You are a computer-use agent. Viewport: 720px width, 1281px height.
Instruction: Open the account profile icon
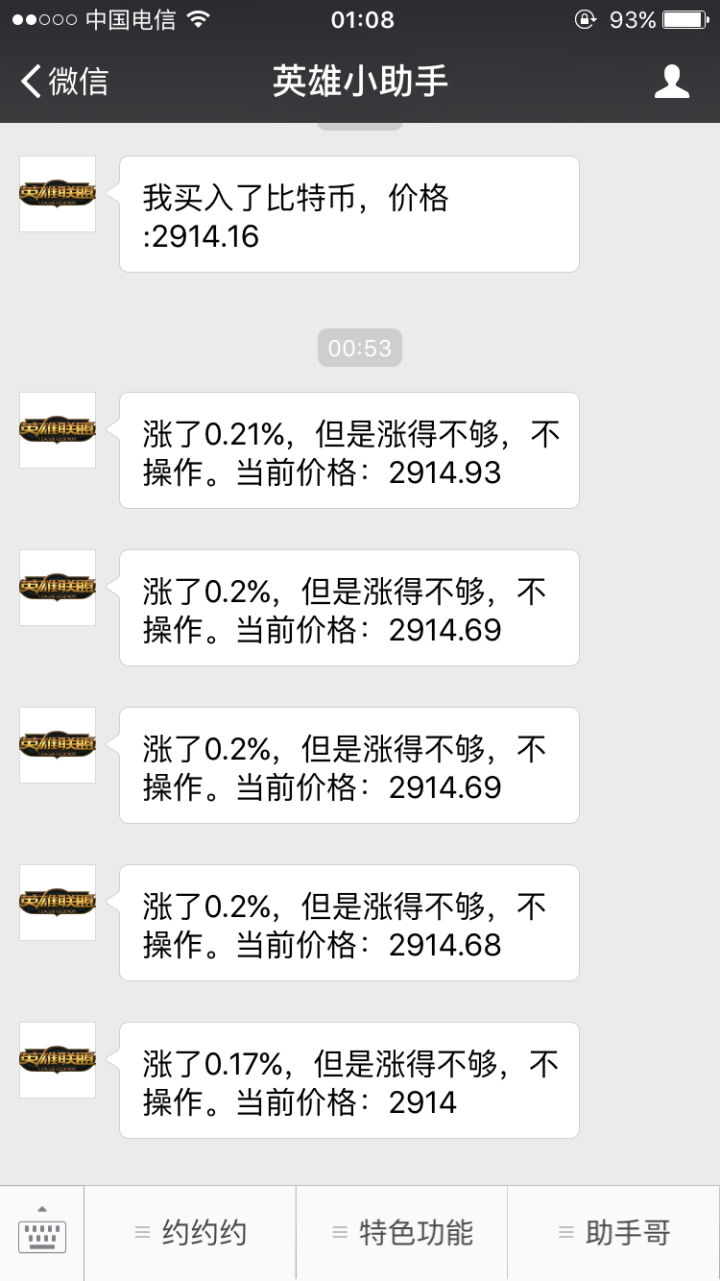pos(672,81)
